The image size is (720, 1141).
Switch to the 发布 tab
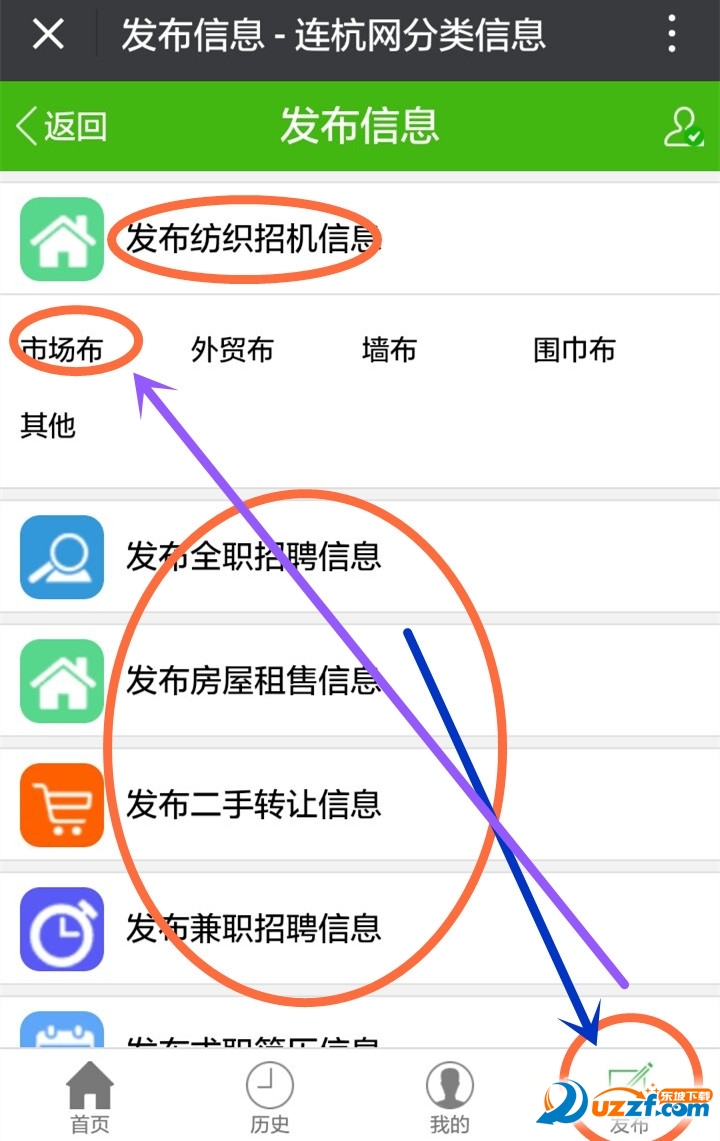pos(630,1096)
